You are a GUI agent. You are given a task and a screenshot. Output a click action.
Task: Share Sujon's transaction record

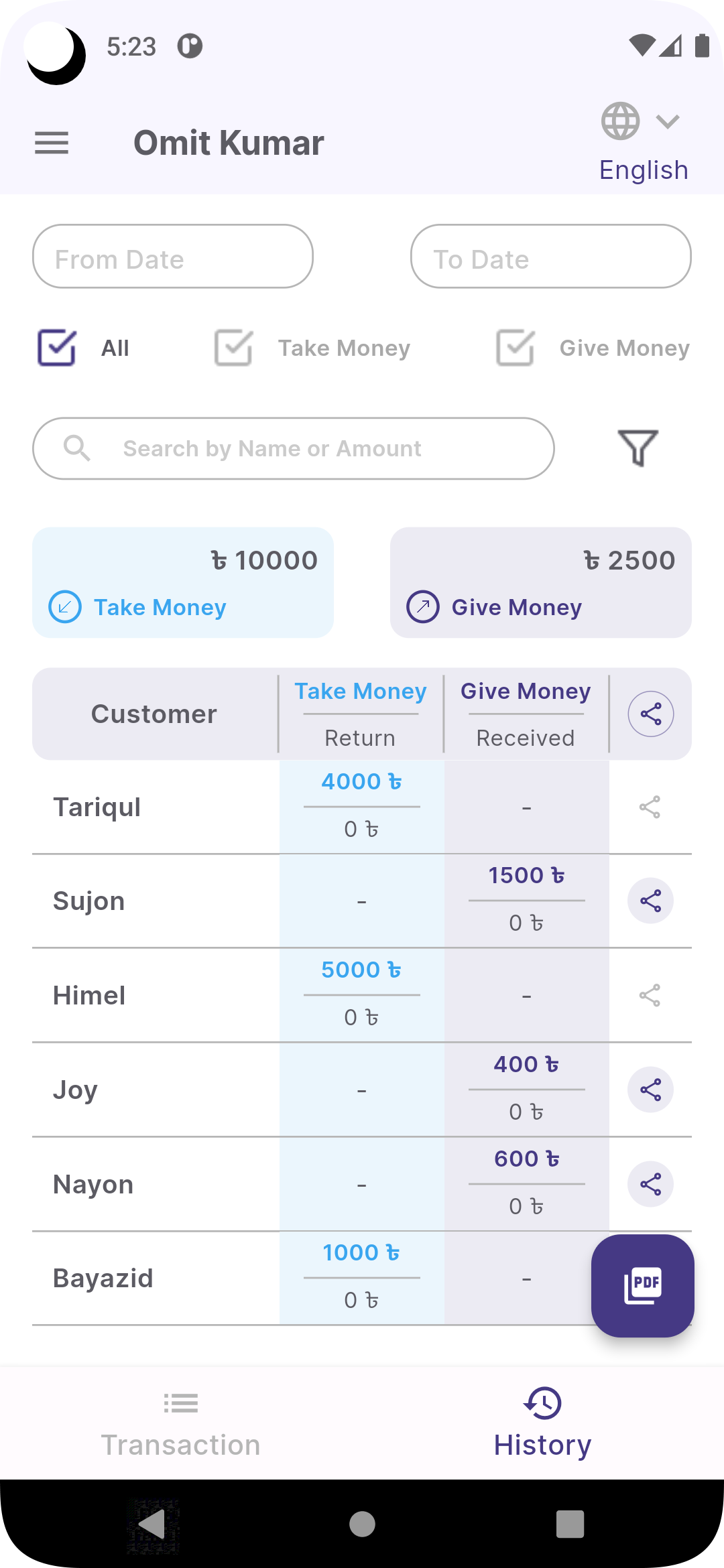pos(650,901)
